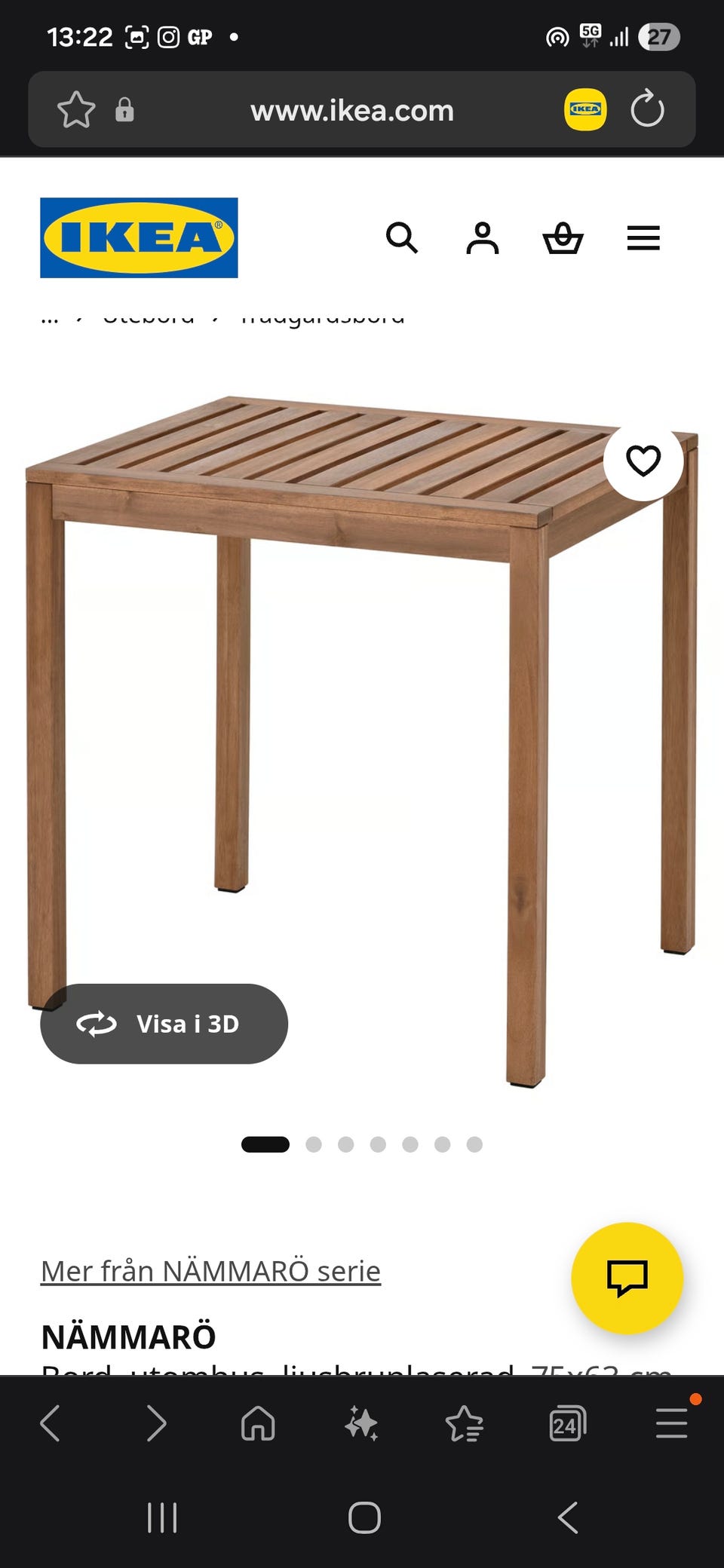Tap the Visa i 3D button
Image resolution: width=724 pixels, height=1568 pixels.
coord(164,1024)
